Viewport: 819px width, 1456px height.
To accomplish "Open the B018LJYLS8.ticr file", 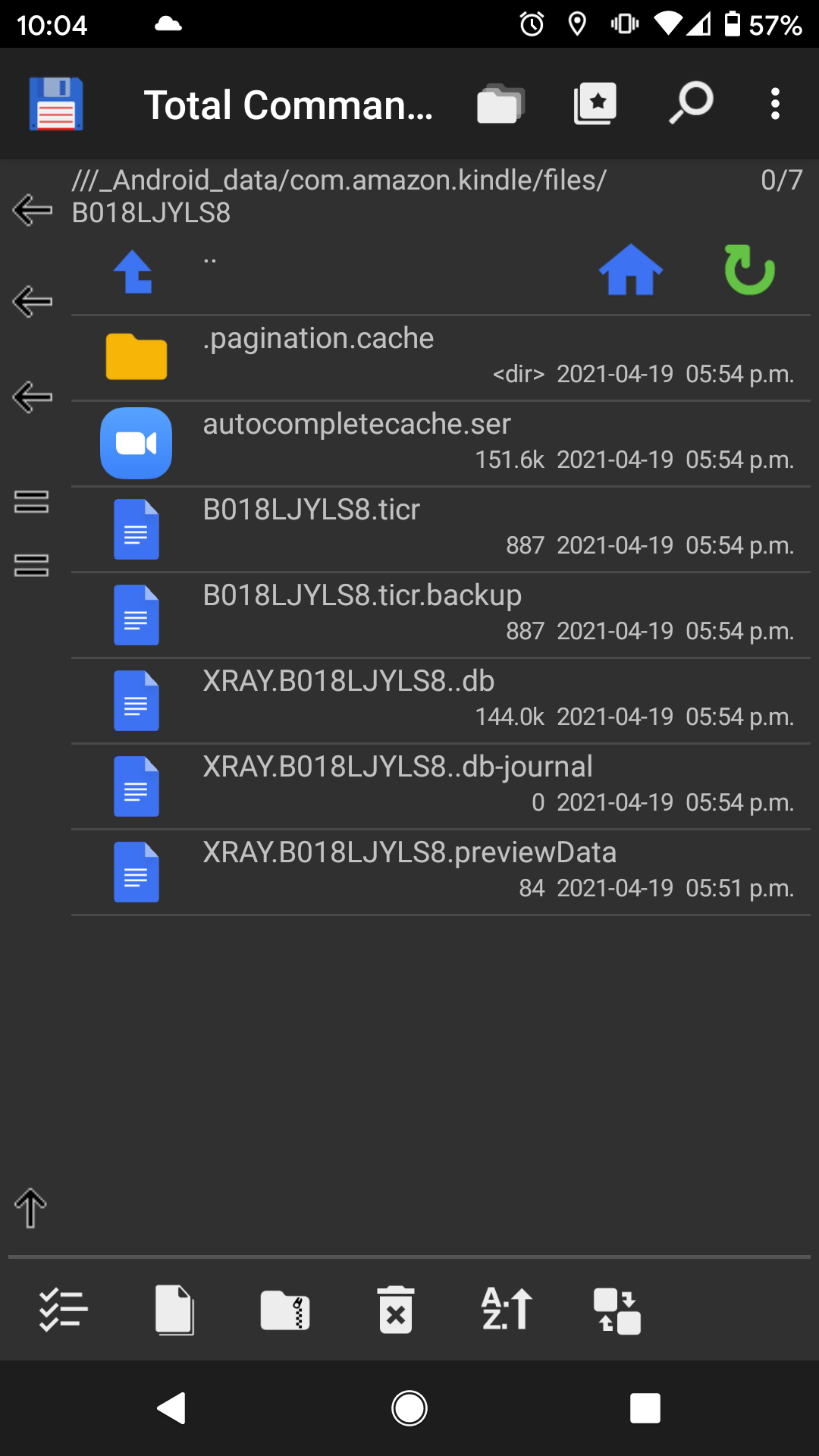I will click(441, 529).
